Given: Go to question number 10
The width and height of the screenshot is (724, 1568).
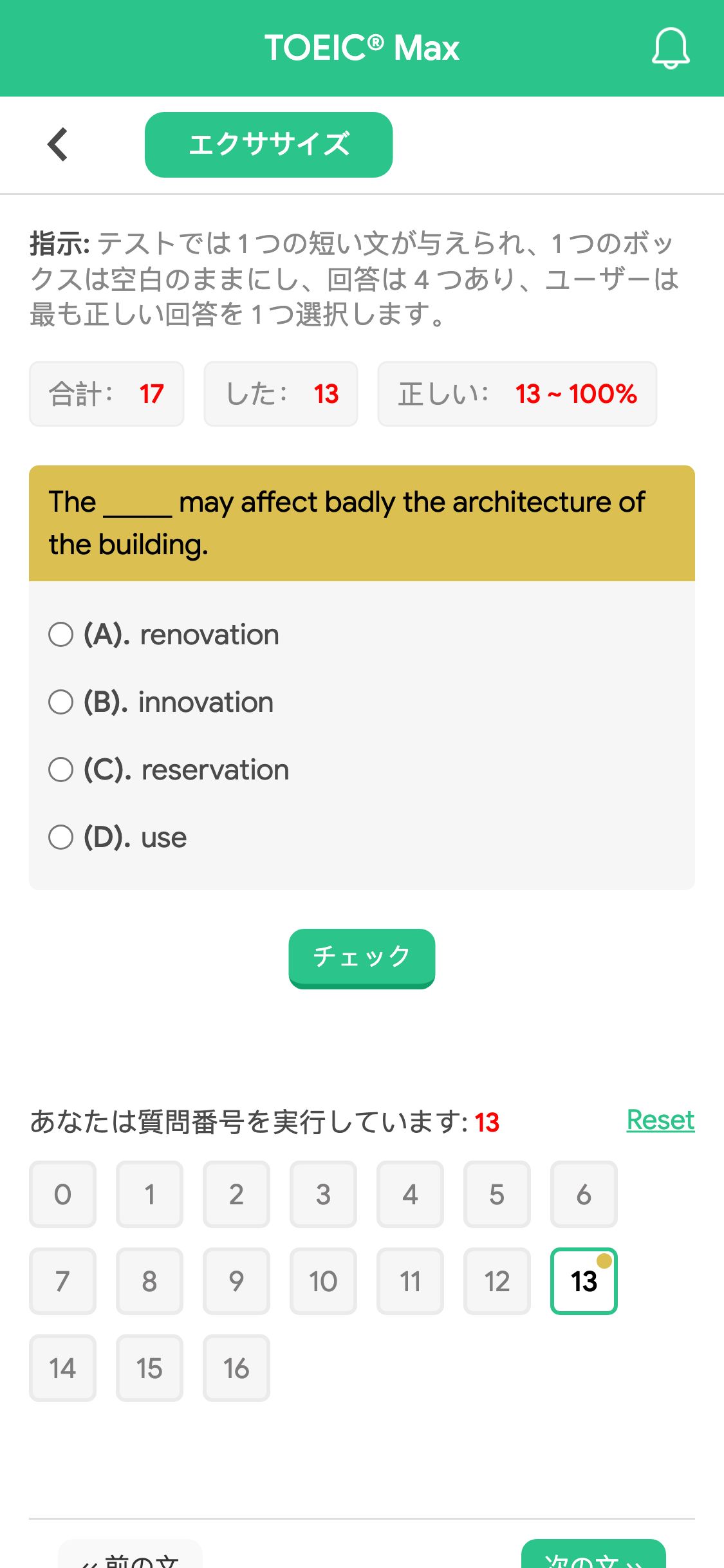Looking at the screenshot, I should [323, 1282].
